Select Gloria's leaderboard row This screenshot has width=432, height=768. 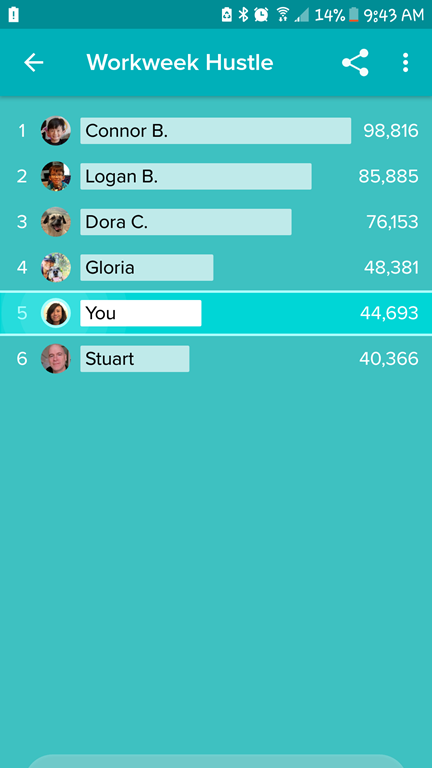[x=216, y=267]
